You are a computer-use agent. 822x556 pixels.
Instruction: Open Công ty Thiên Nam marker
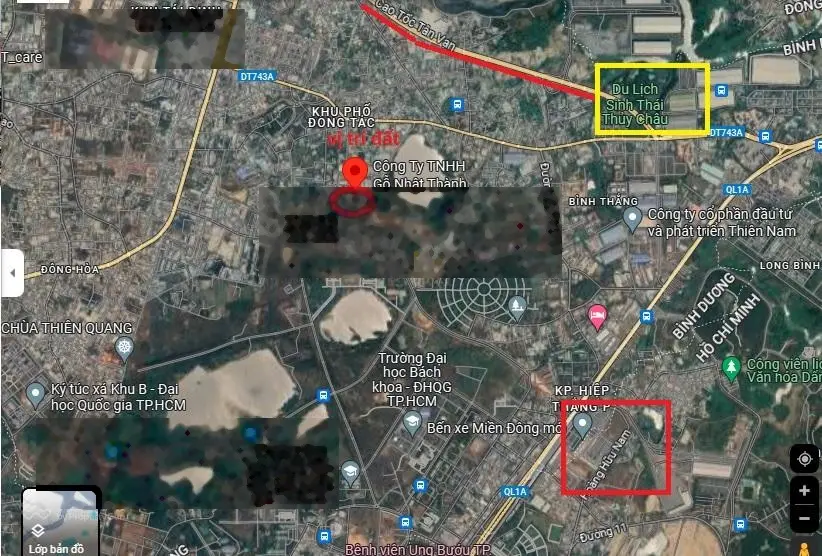[631, 220]
